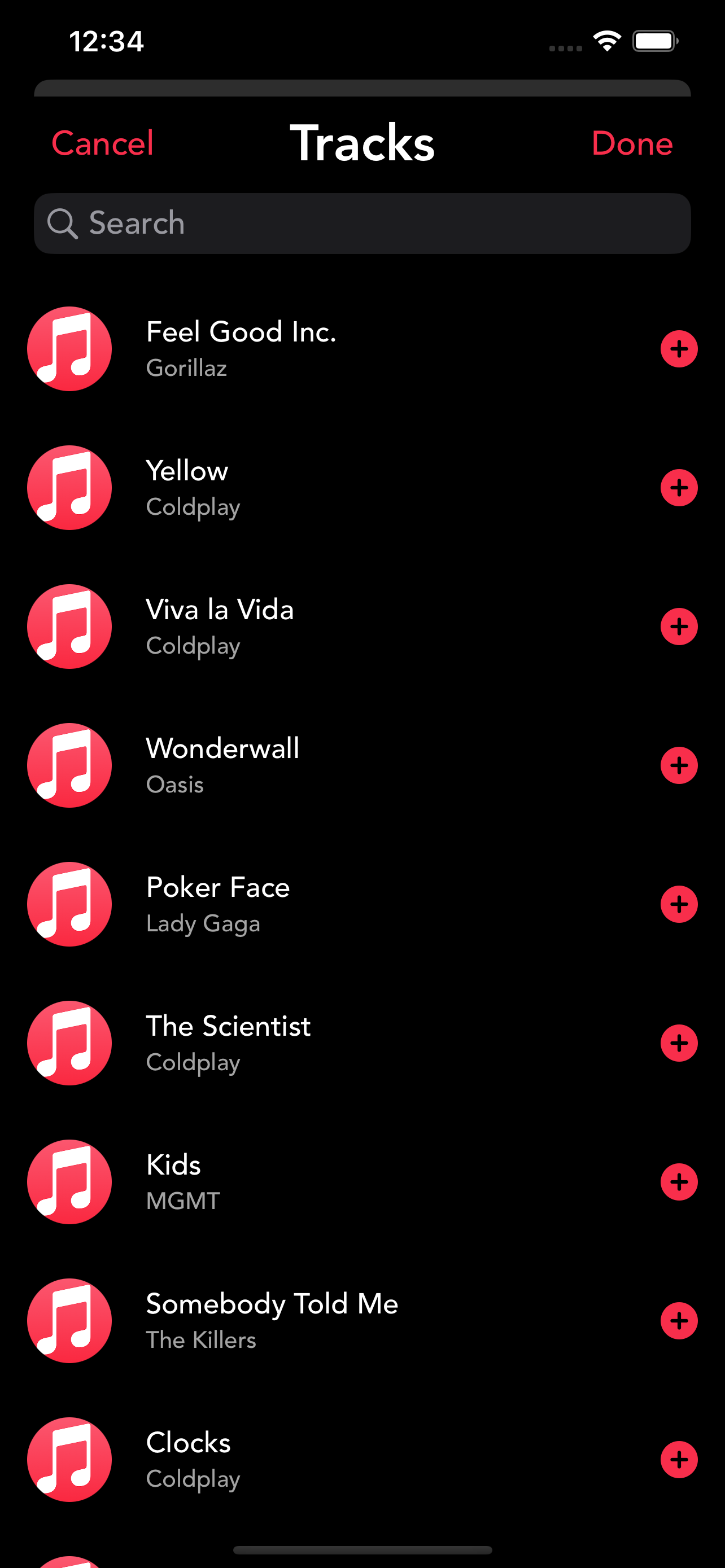
Task: Add Feel Good Inc. to the playlist
Action: (x=678, y=348)
